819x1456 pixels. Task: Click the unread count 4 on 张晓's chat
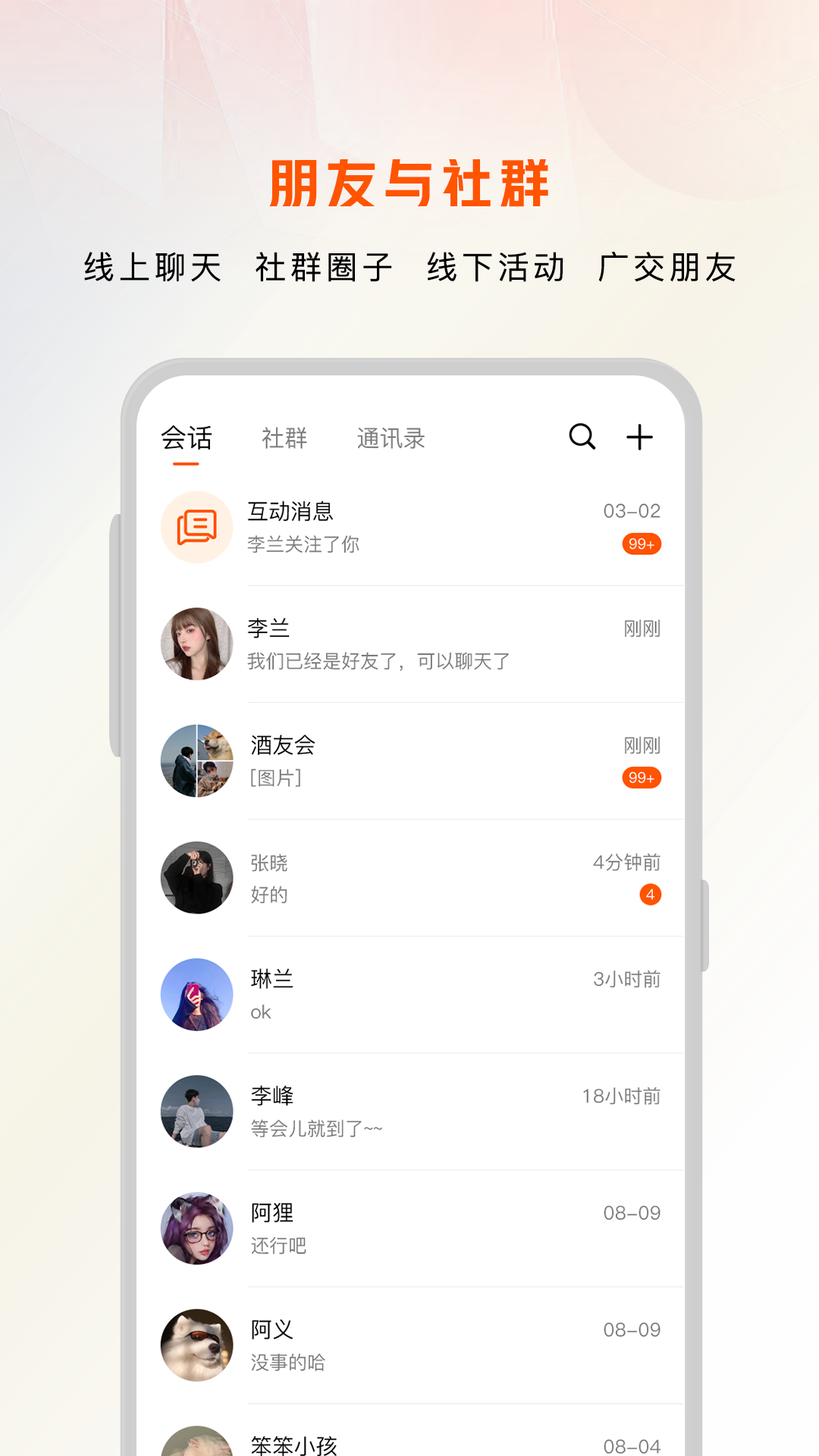pyautogui.click(x=651, y=895)
